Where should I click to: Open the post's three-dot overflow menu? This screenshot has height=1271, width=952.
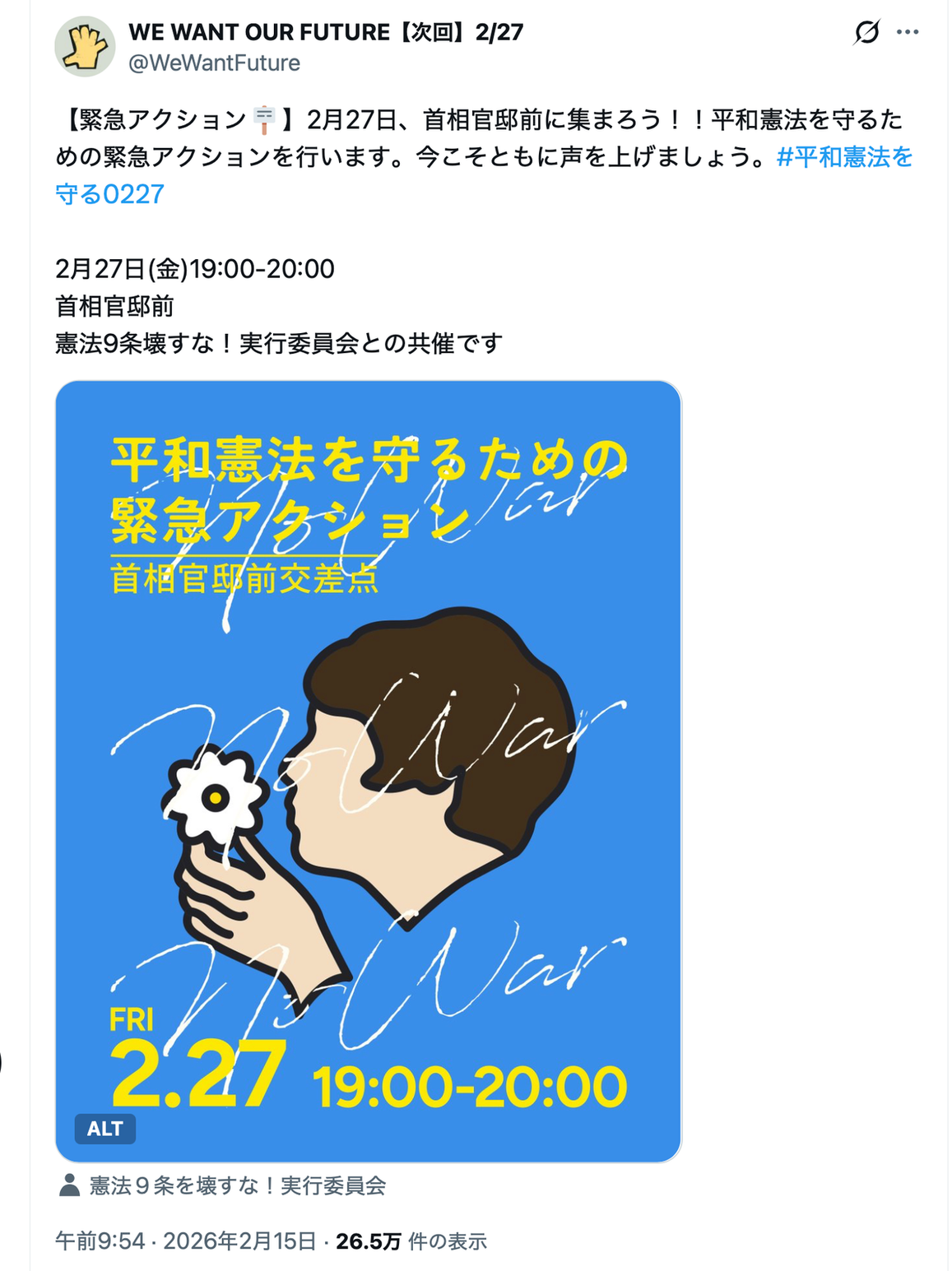point(908,32)
